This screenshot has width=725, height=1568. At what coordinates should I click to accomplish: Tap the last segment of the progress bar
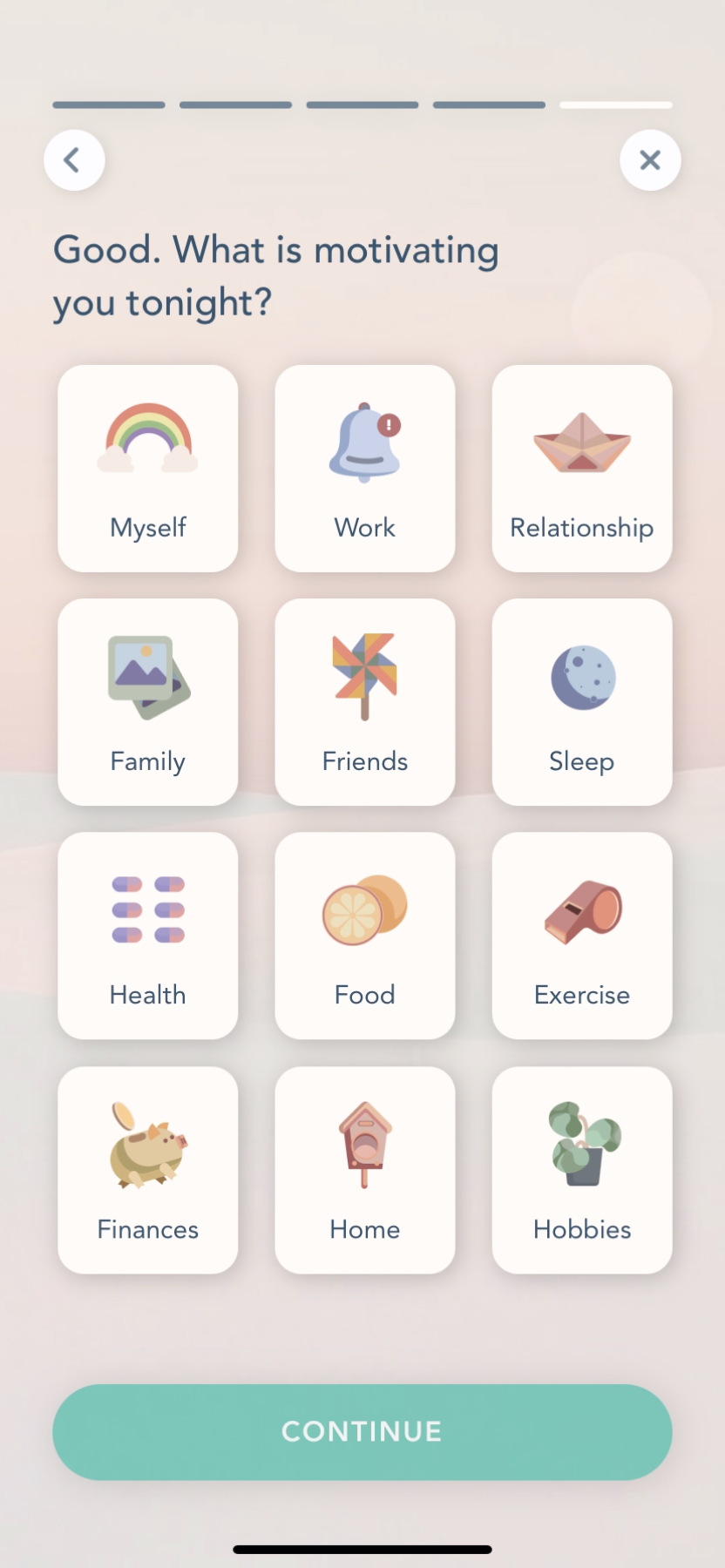[615, 105]
